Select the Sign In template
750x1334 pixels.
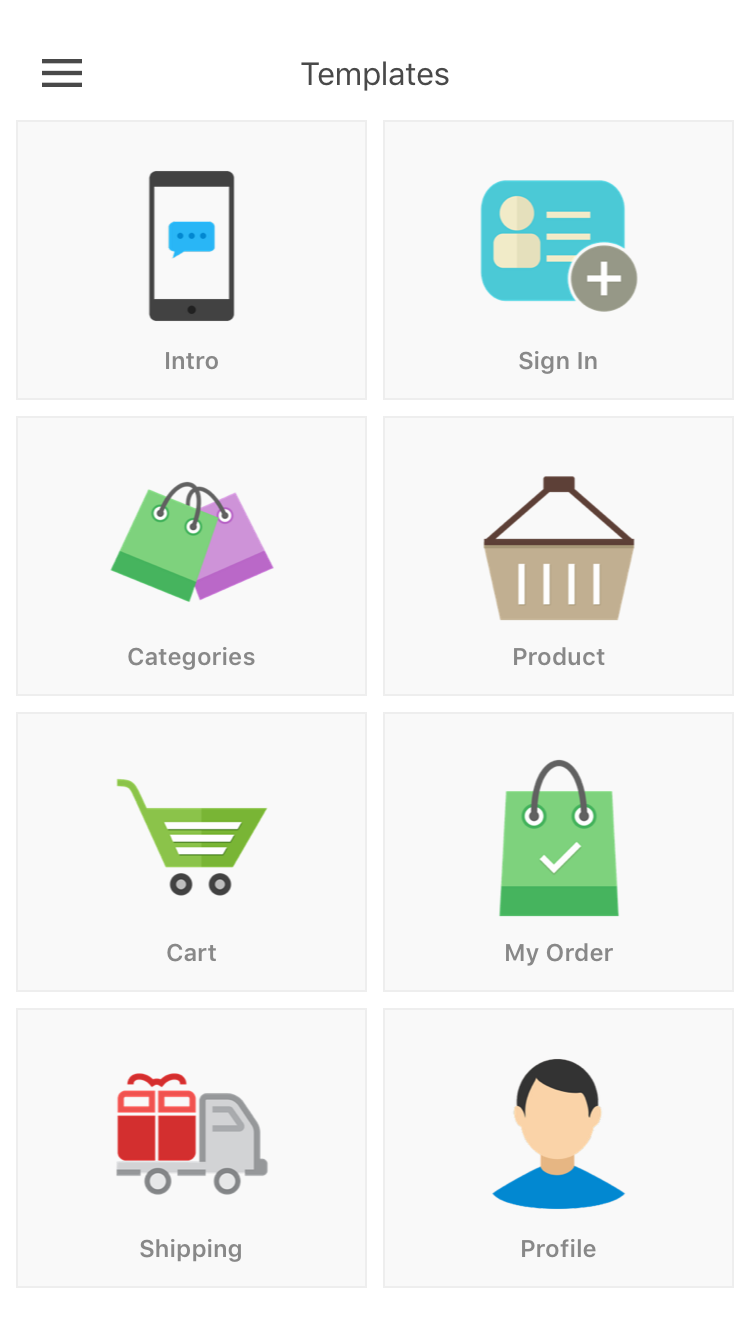coord(558,260)
